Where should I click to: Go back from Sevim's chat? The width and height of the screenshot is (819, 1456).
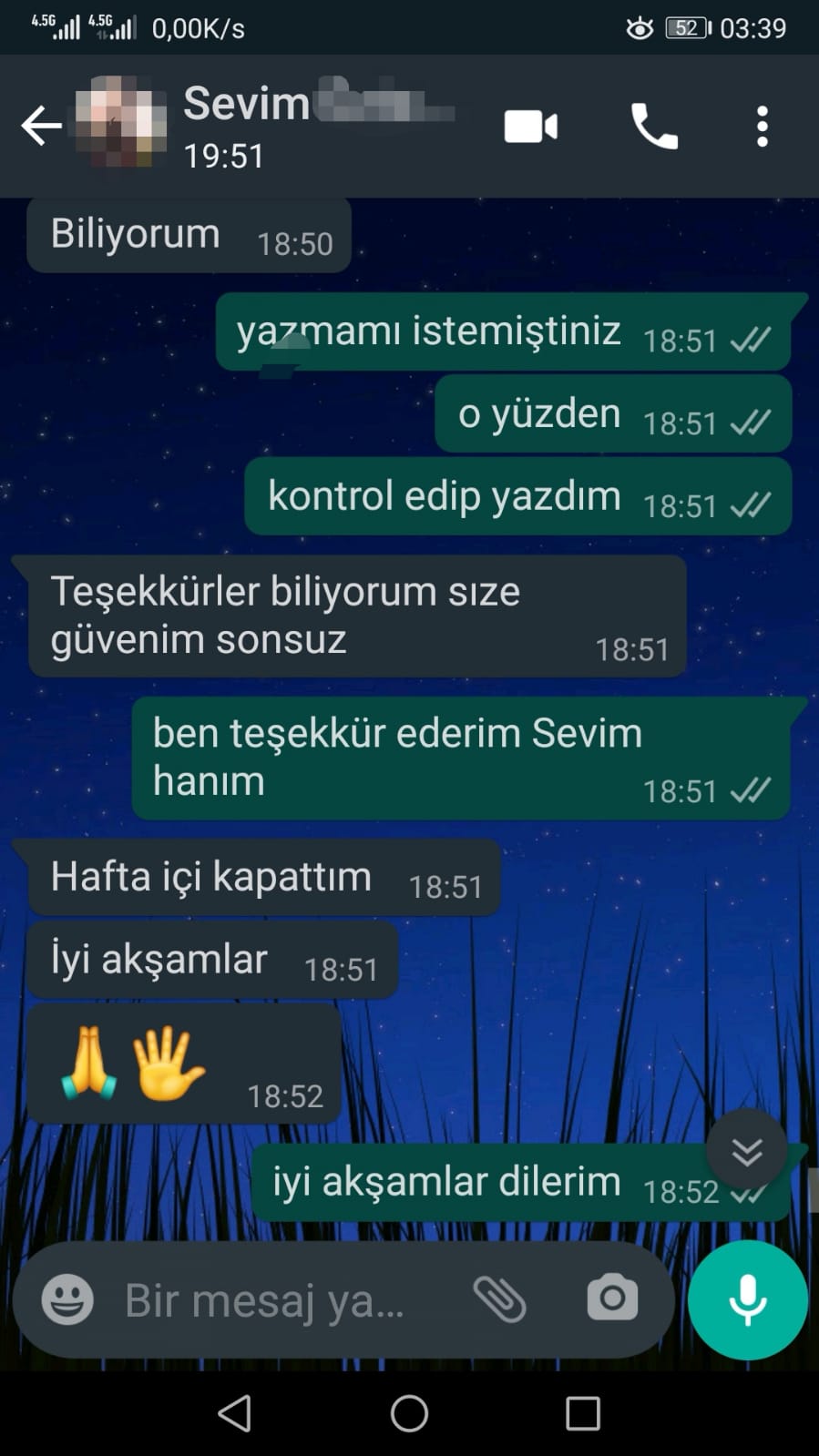[41, 126]
